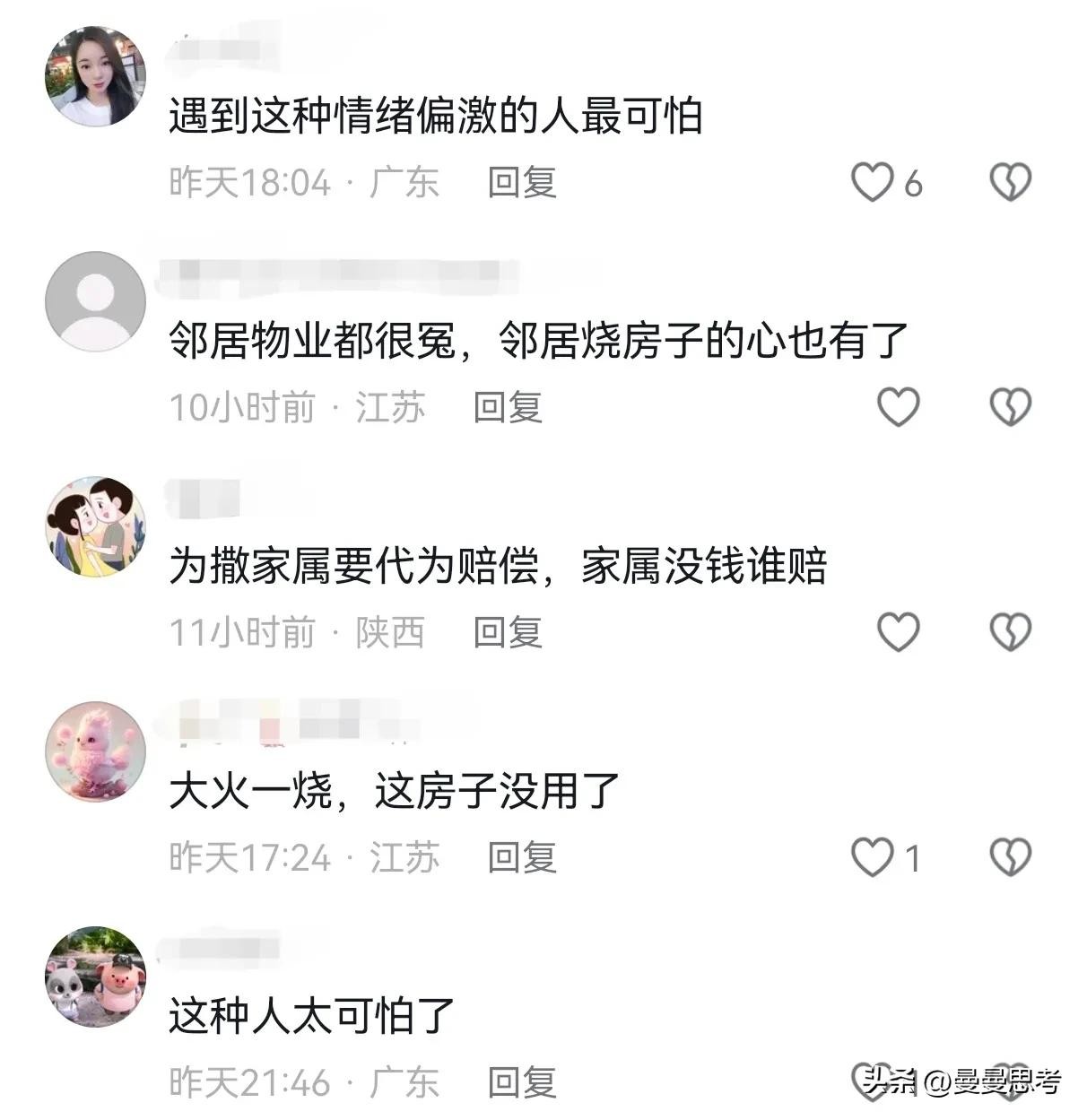Open the pink alpaca avatar beside "大火一烧"
Image resolution: width=1087 pixels, height=1120 pixels.
(95, 751)
